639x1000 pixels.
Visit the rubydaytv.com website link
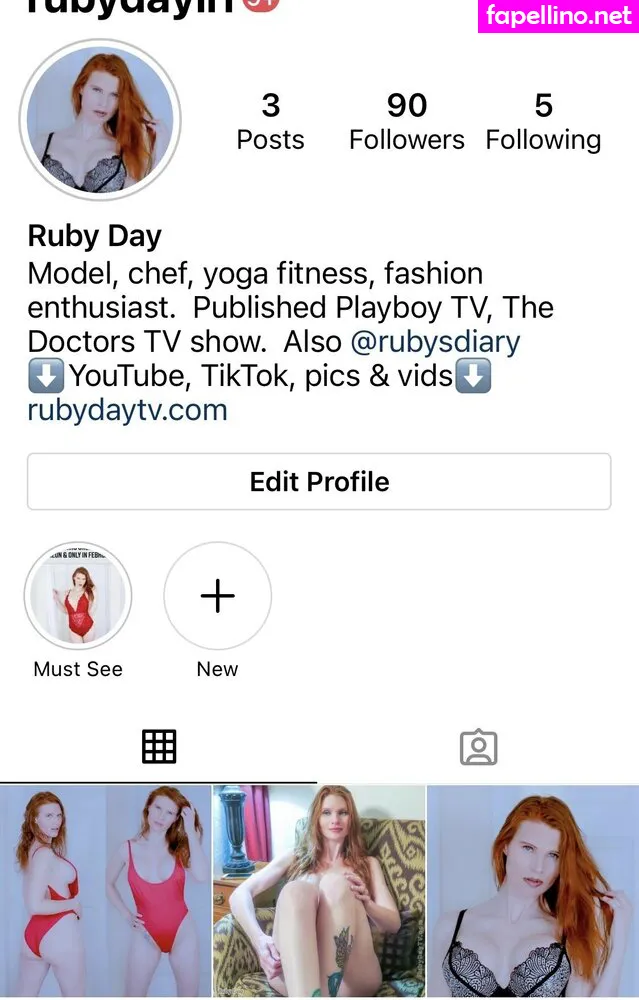click(127, 410)
